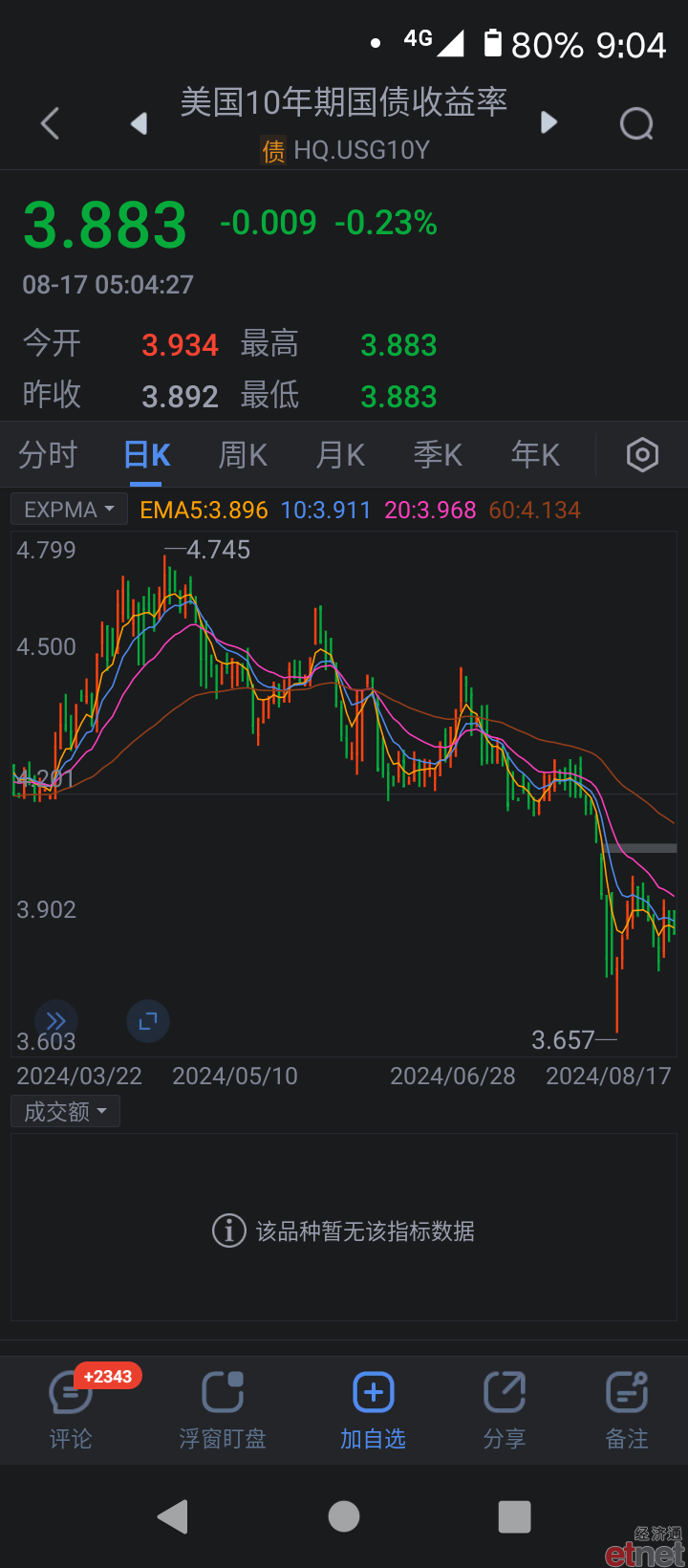Viewport: 688px width, 1568px height.
Task: Switch to the 季K chart tab
Action: point(438,455)
